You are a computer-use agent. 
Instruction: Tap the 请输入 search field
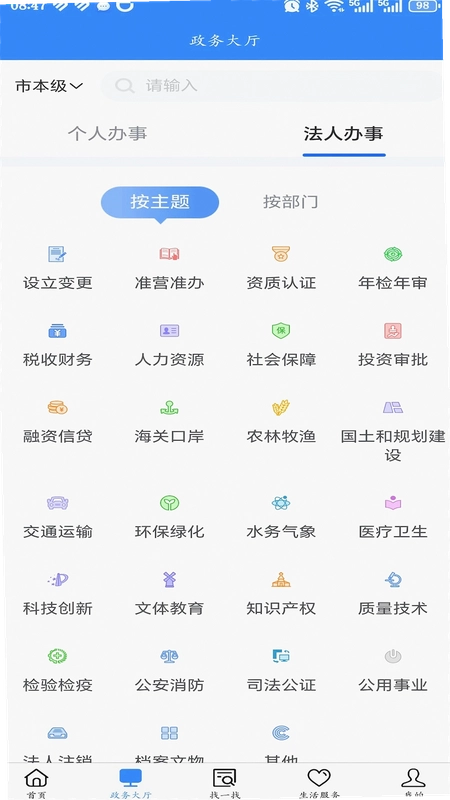pos(271,85)
